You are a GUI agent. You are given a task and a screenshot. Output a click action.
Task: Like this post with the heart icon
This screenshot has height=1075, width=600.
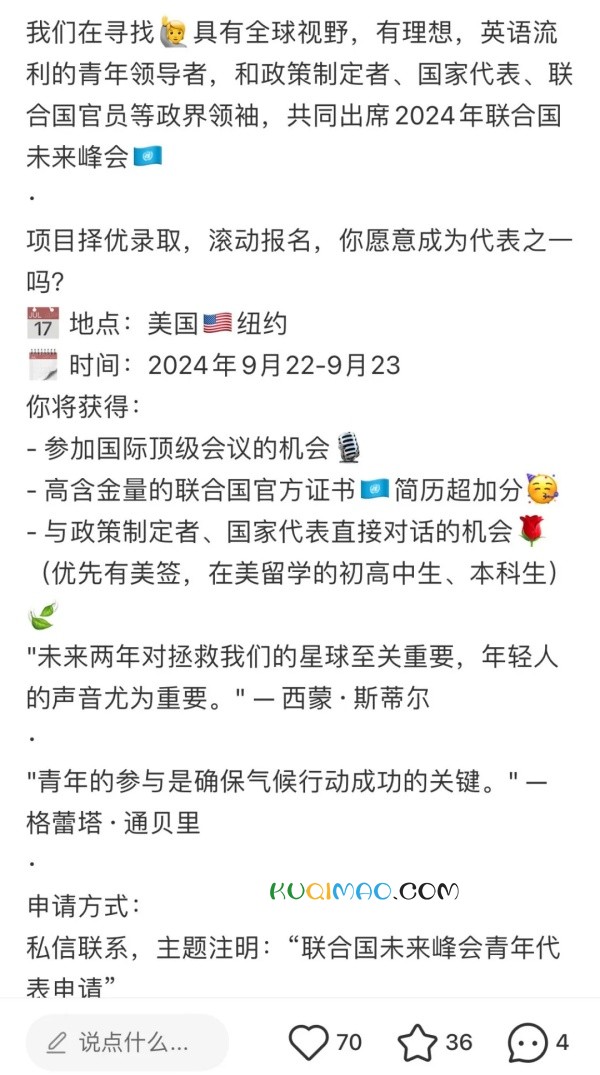point(308,1042)
